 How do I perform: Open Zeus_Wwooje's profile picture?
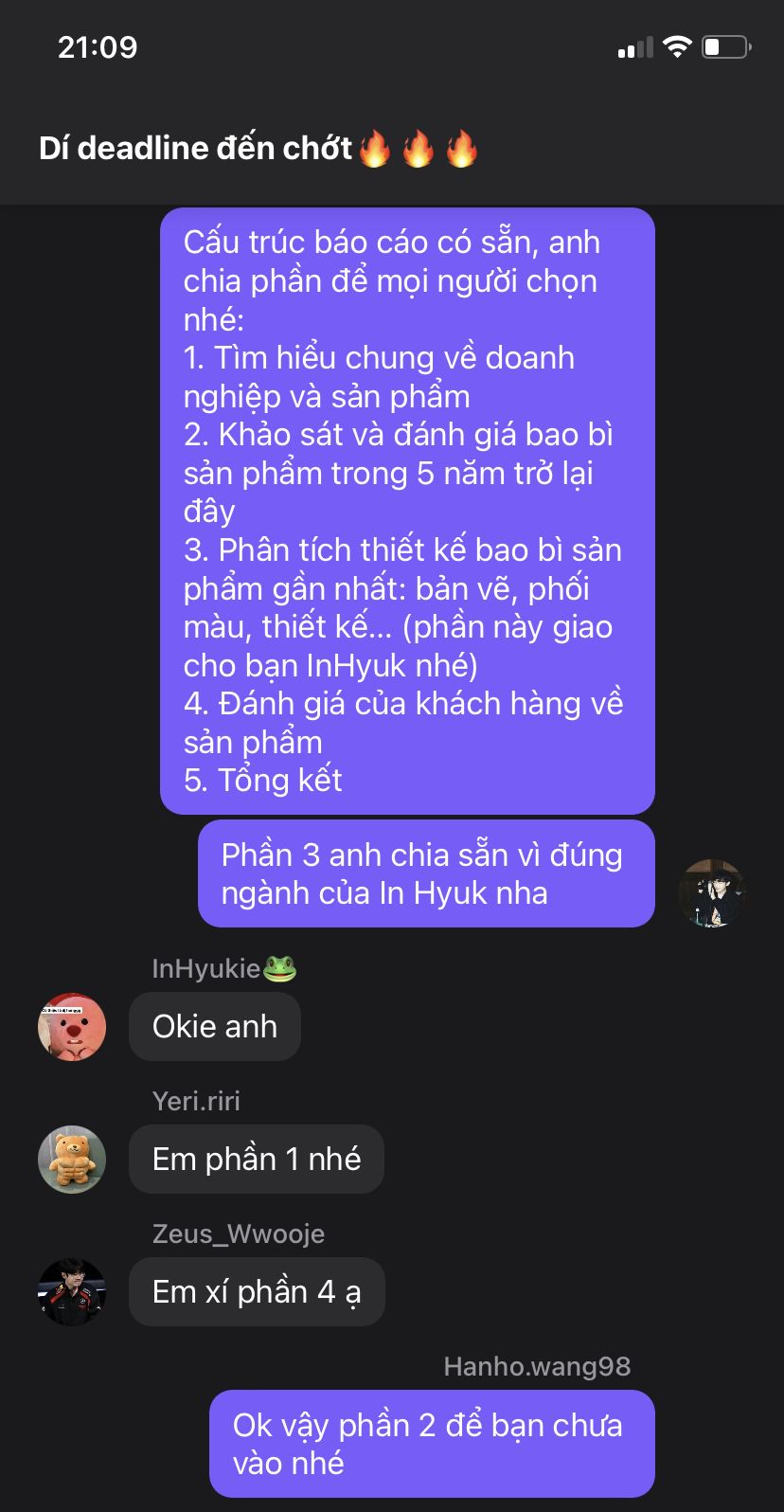pos(72,1292)
